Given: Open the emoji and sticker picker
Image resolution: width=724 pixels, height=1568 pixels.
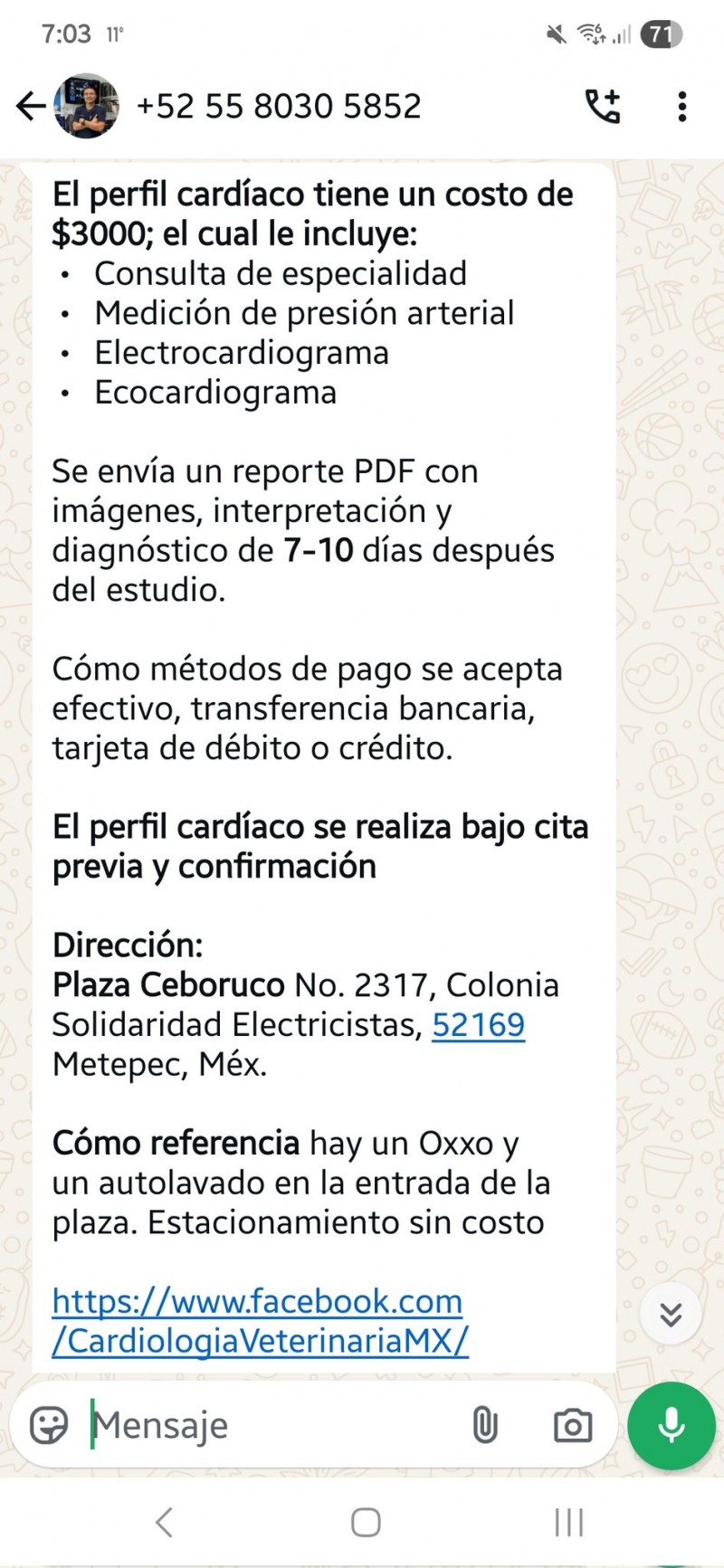Looking at the screenshot, I should point(49,1425).
